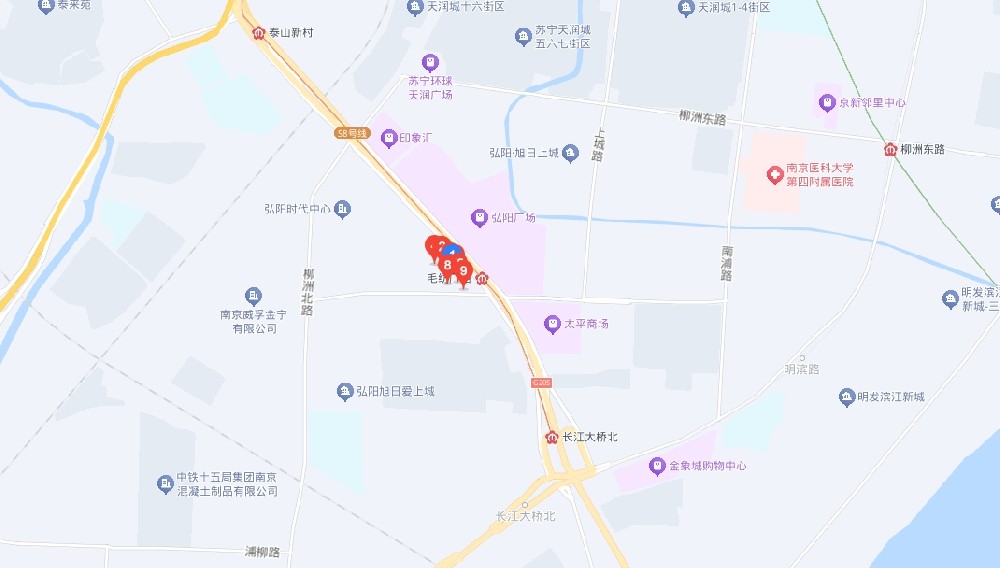Select the red map marker numbered 8

click(x=447, y=265)
